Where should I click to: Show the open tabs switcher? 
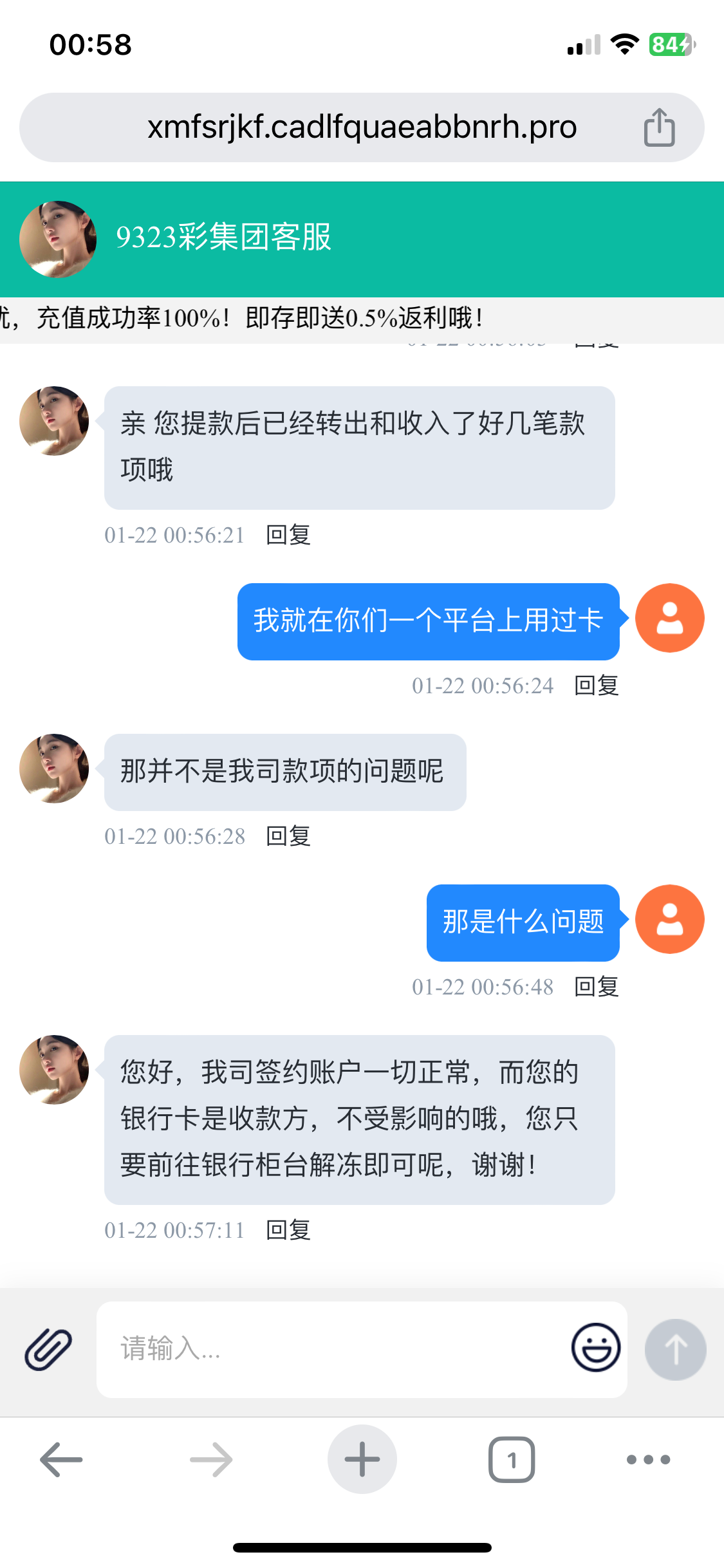(512, 1459)
